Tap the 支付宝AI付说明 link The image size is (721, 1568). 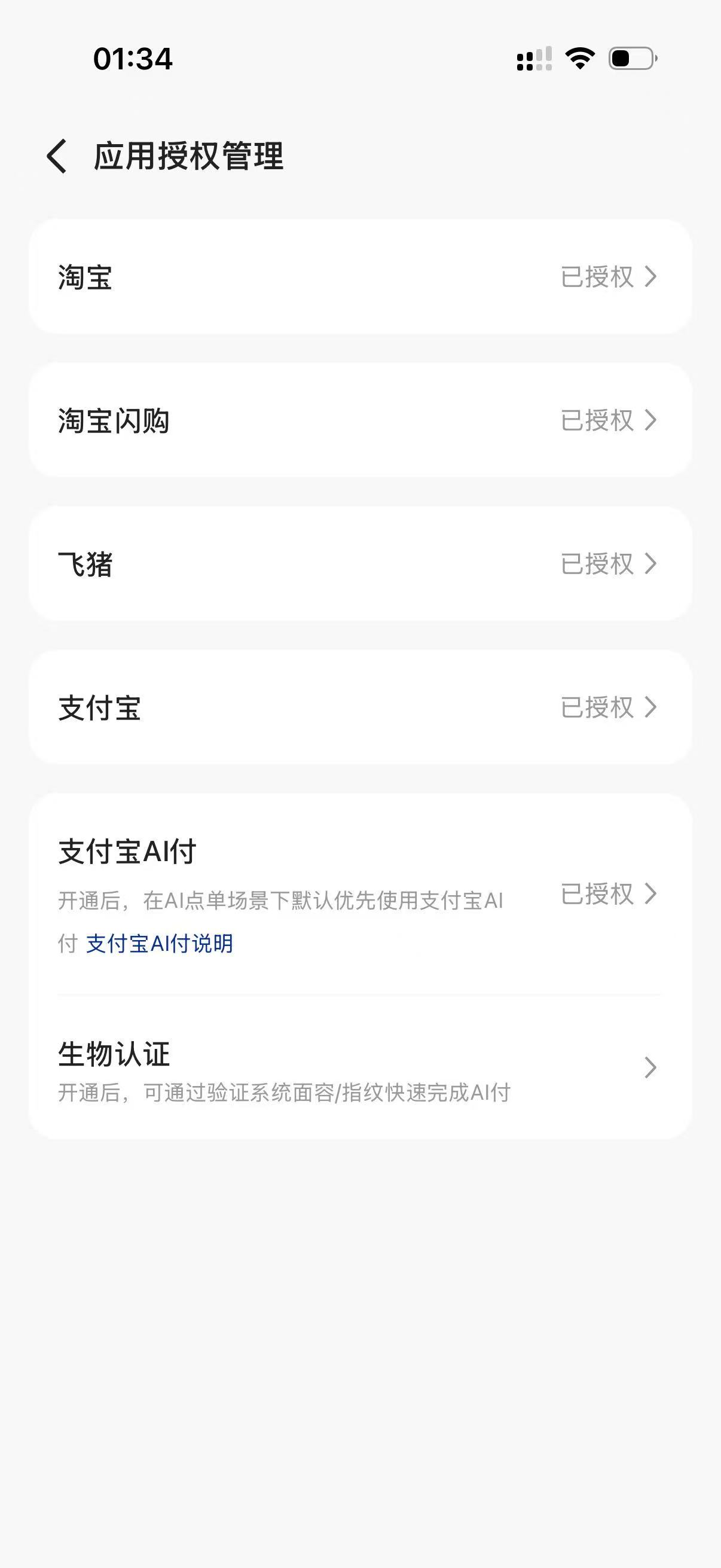coord(160,944)
